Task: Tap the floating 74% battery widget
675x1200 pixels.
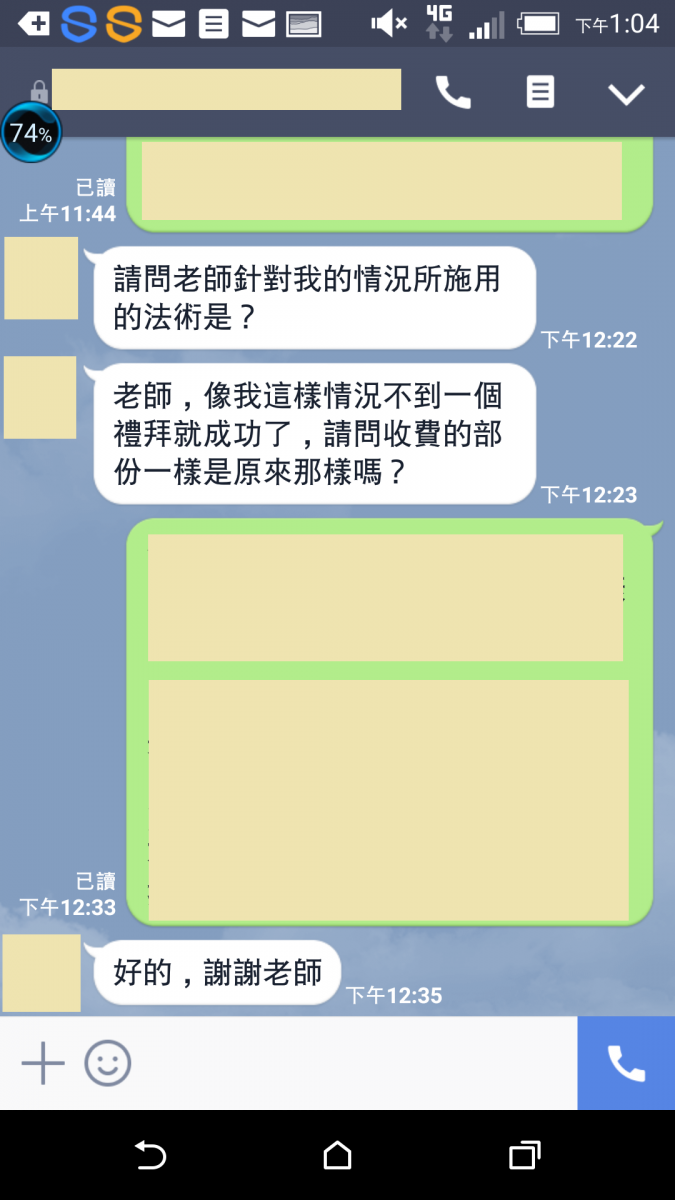Action: click(x=31, y=133)
